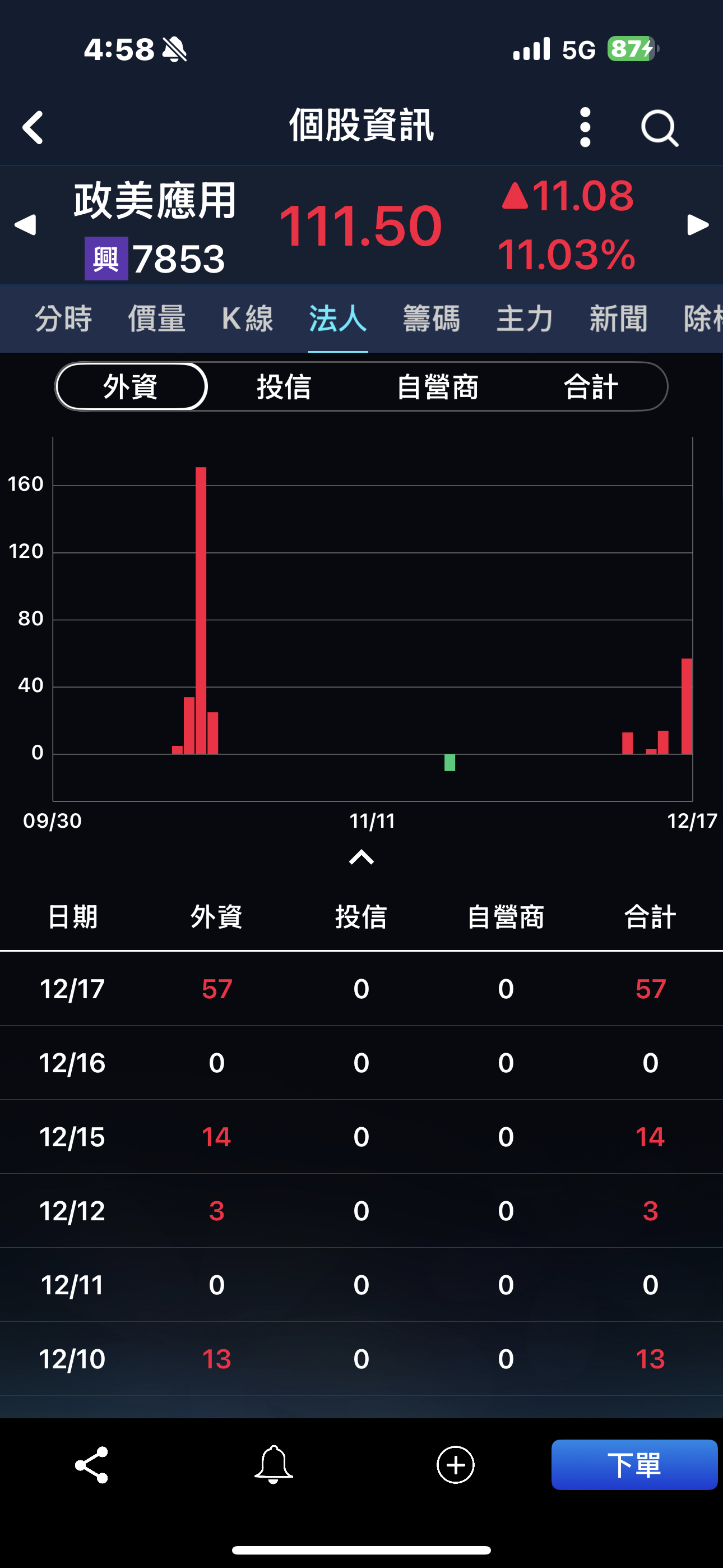Tap 下單 to place an order
723x1568 pixels.
tap(634, 1464)
